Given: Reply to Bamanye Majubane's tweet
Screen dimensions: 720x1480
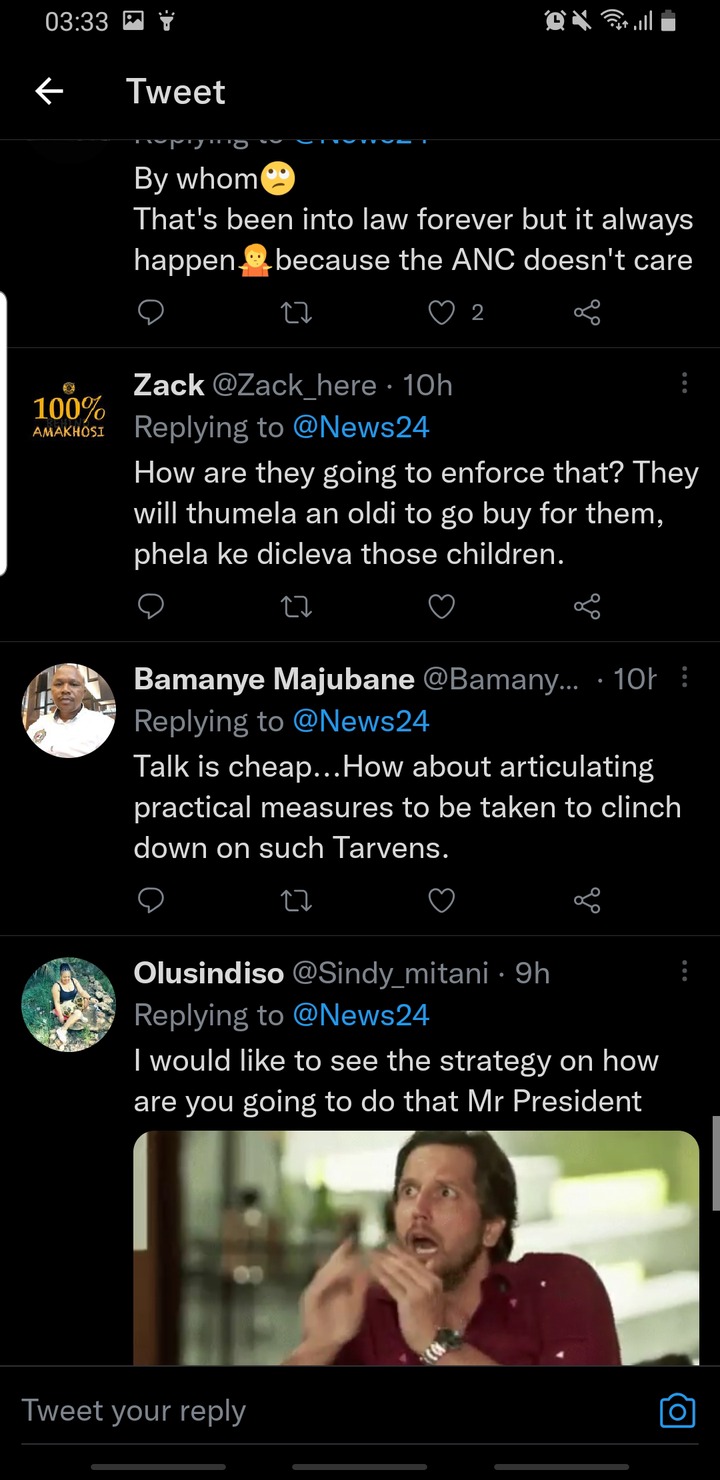Looking at the screenshot, I should [x=150, y=900].
